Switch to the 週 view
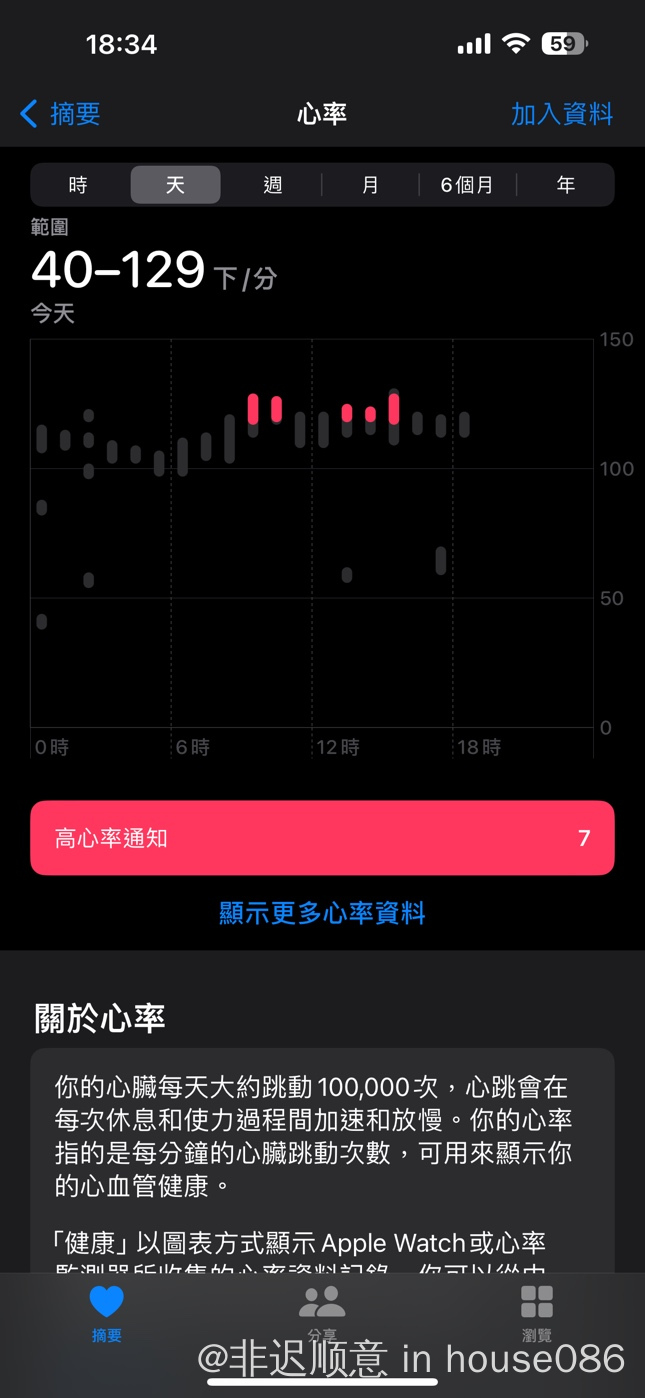 (x=273, y=185)
